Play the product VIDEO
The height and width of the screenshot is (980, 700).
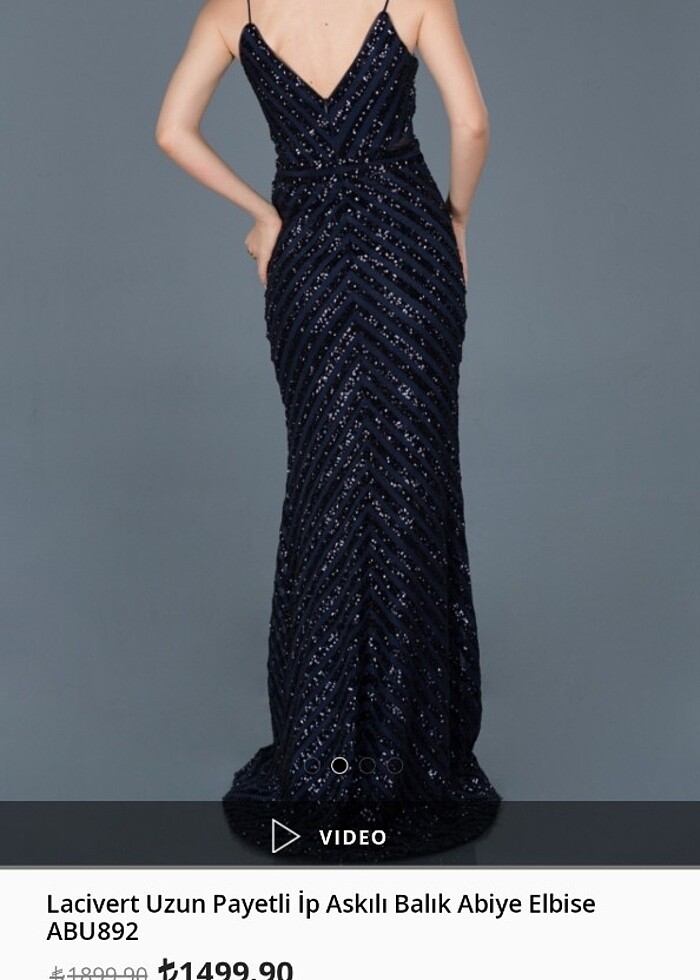(330, 836)
